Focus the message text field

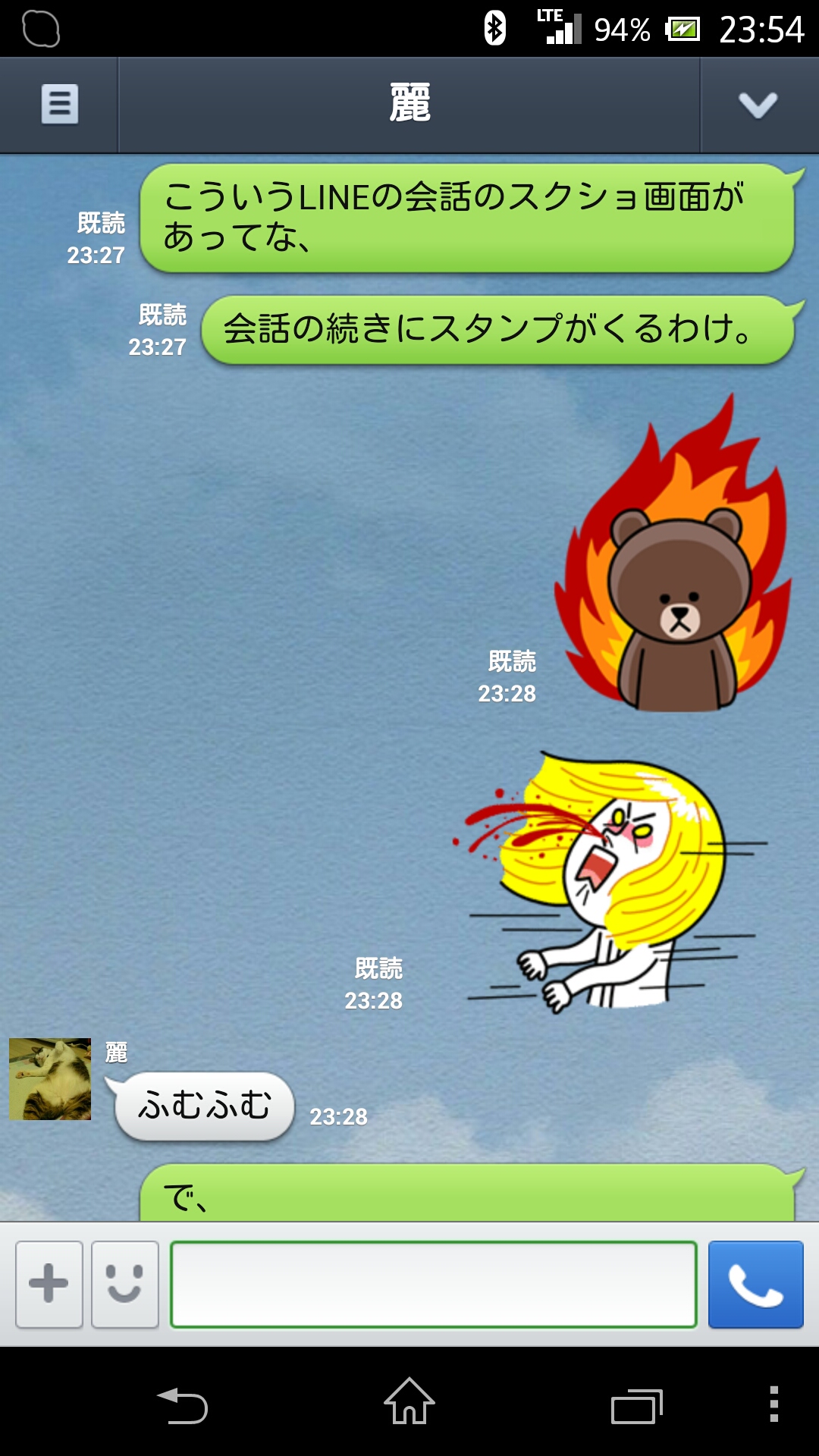433,1284
